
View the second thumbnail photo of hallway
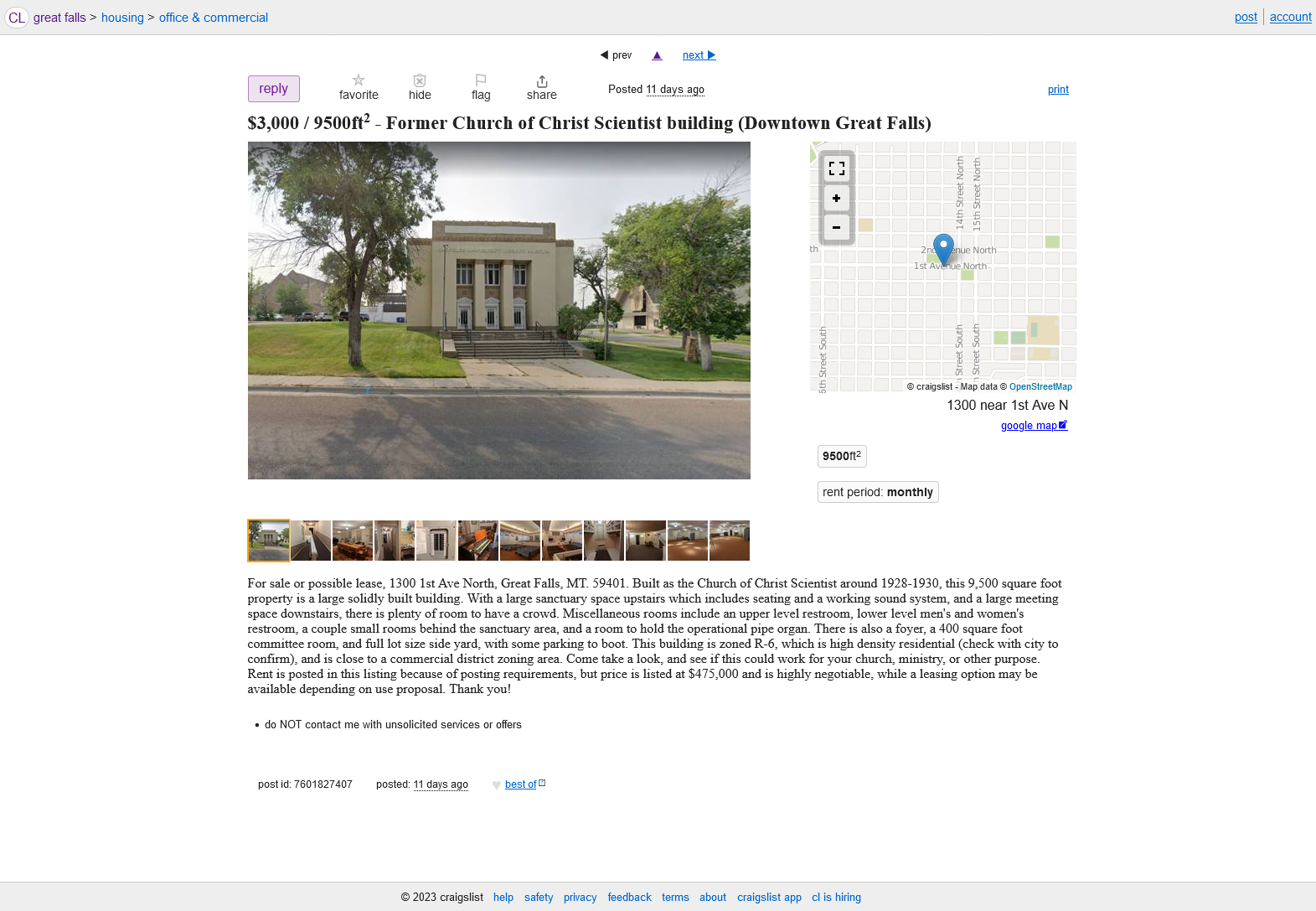311,541
